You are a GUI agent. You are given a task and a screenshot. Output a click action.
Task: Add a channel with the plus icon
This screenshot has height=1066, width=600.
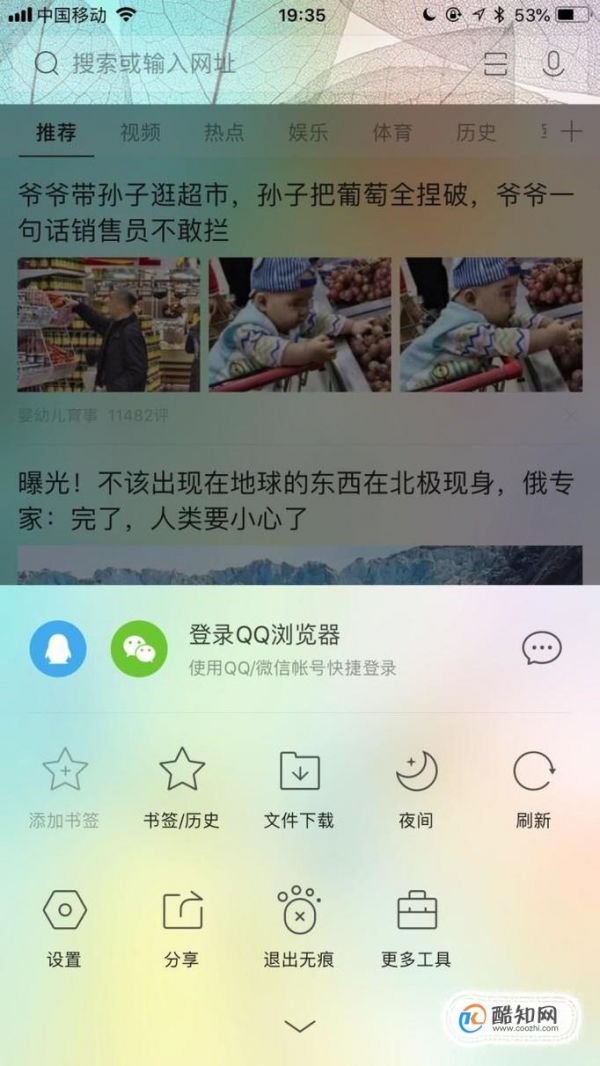tap(571, 132)
